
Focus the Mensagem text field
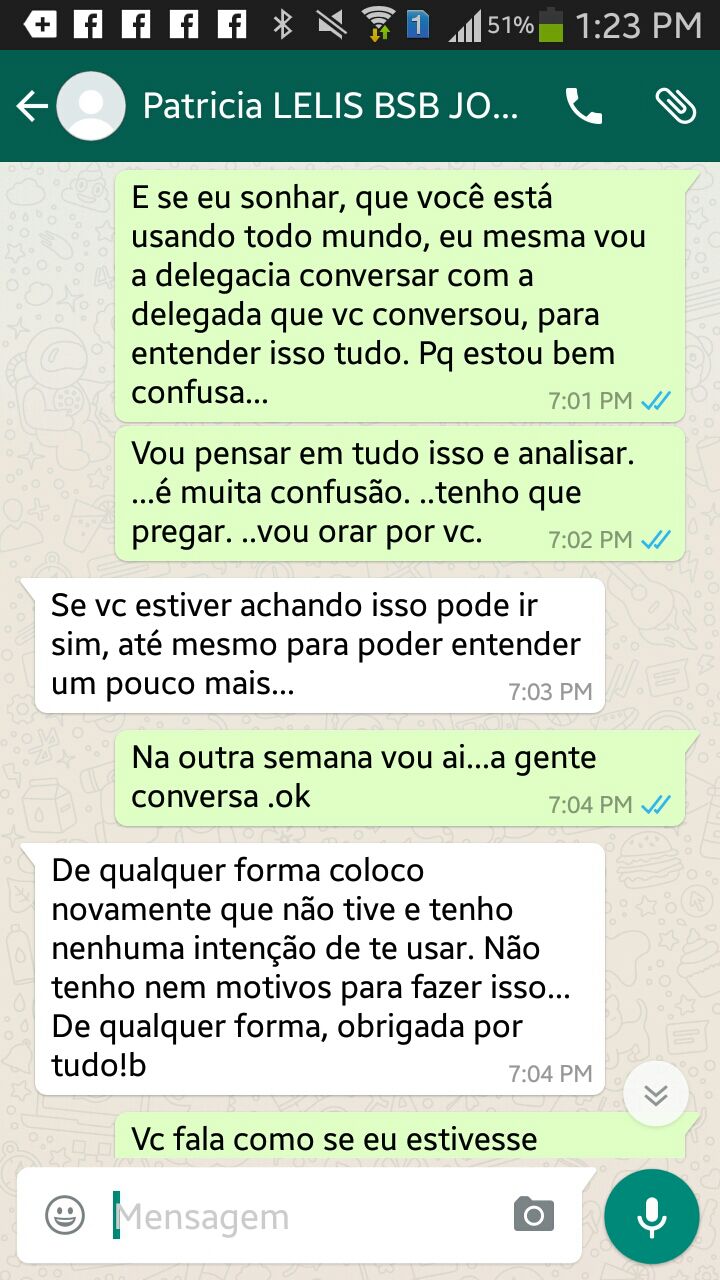[x=300, y=1216]
